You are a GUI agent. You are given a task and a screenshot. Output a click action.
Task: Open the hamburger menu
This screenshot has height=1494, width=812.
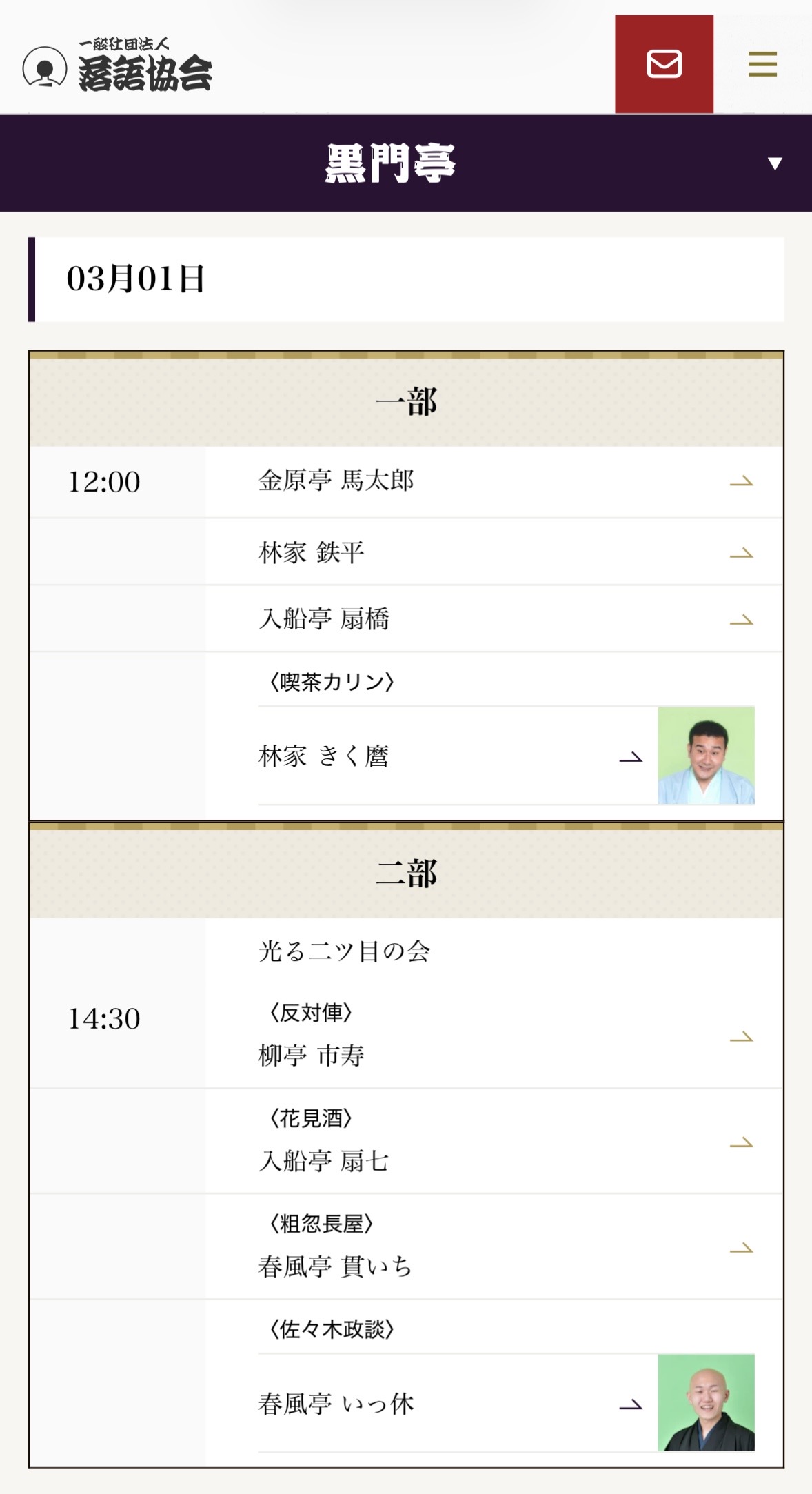pyautogui.click(x=762, y=64)
